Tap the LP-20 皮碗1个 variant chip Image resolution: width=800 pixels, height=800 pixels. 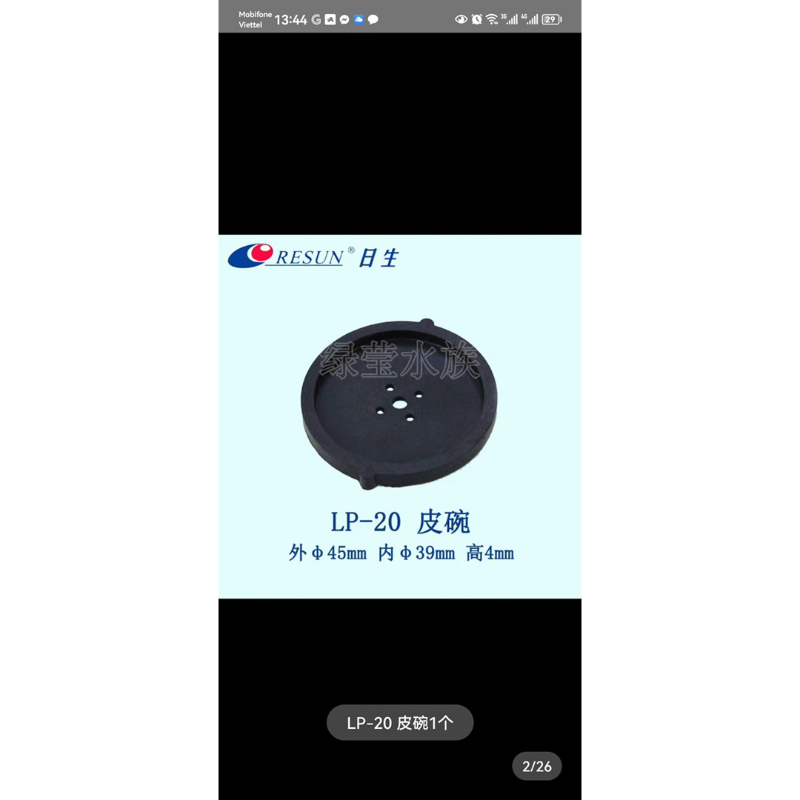click(x=400, y=723)
